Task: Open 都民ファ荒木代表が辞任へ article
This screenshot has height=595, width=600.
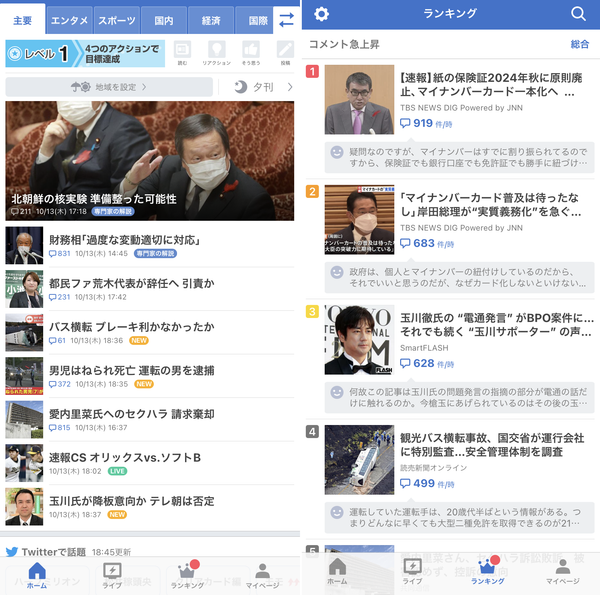Action: coord(150,289)
